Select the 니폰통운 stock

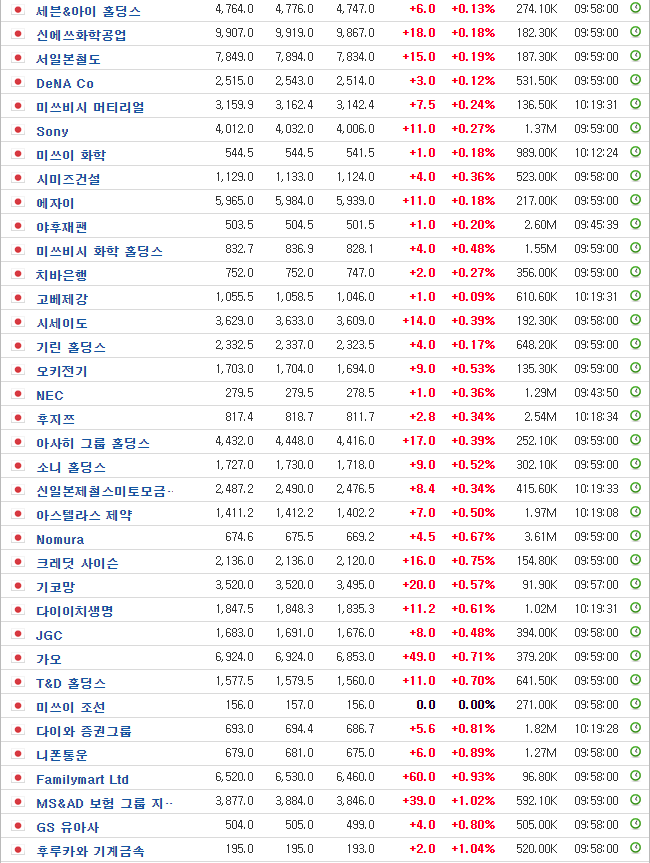coord(61,755)
